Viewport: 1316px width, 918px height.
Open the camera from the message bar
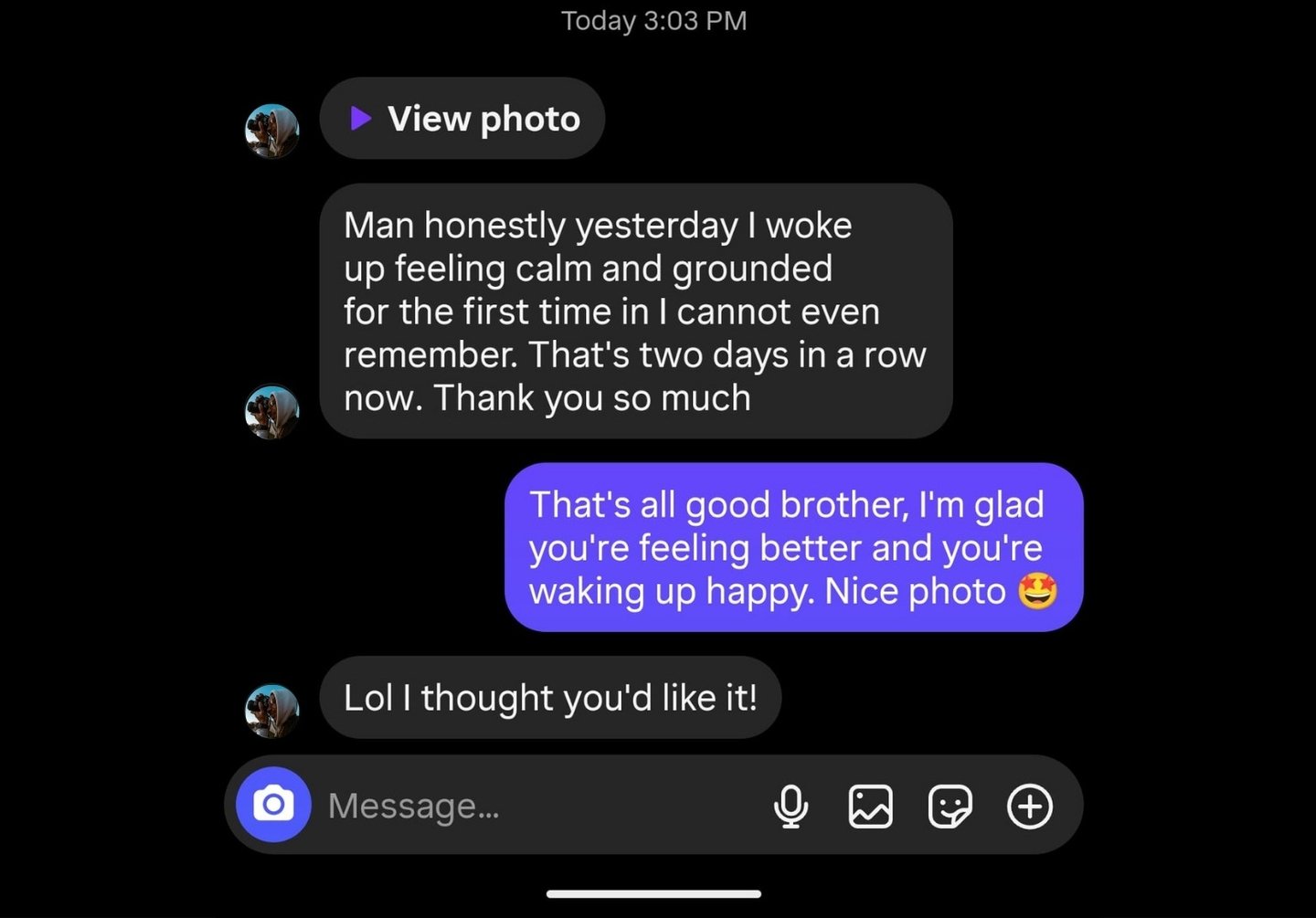(x=273, y=805)
